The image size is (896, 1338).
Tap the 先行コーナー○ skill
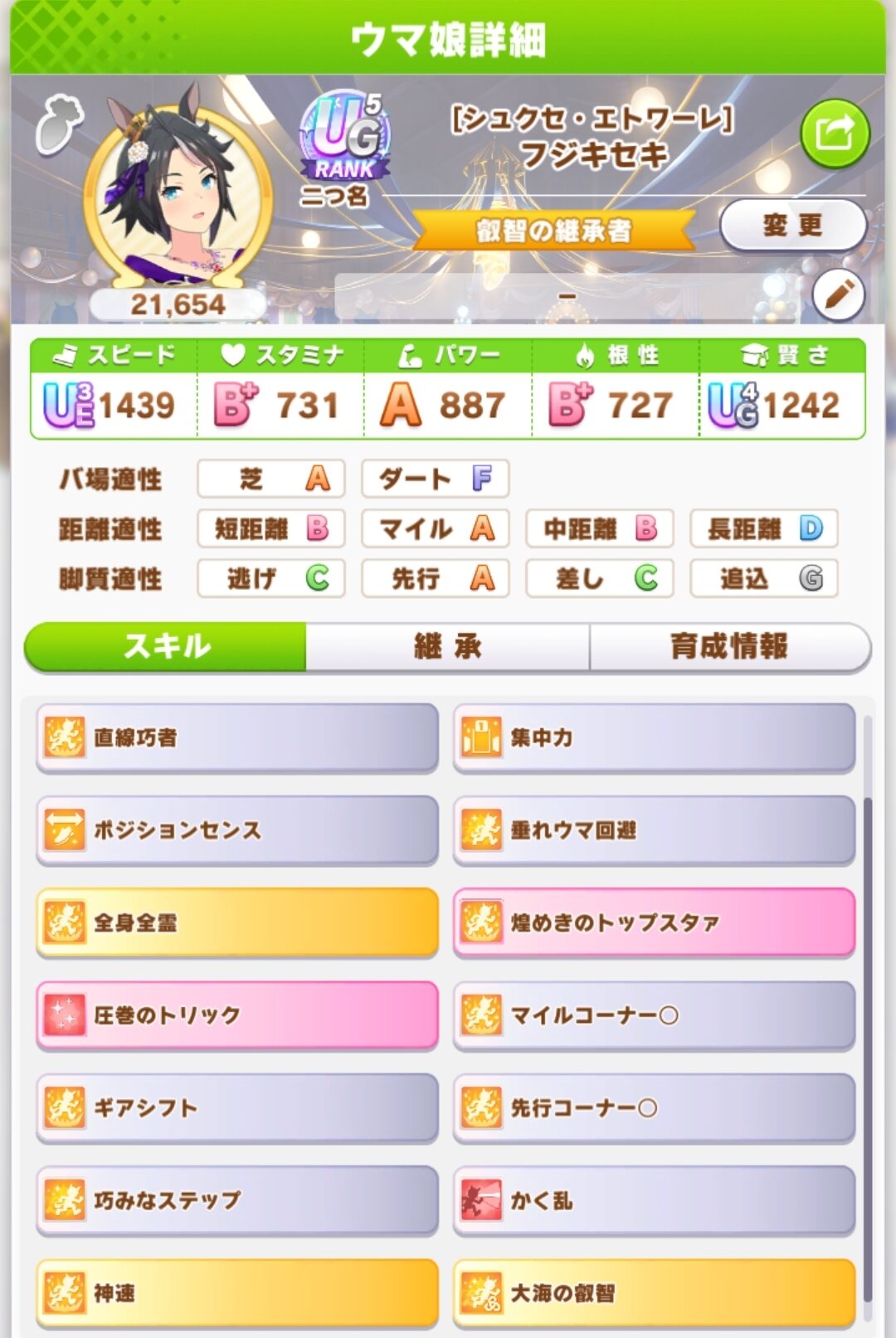coord(654,1107)
